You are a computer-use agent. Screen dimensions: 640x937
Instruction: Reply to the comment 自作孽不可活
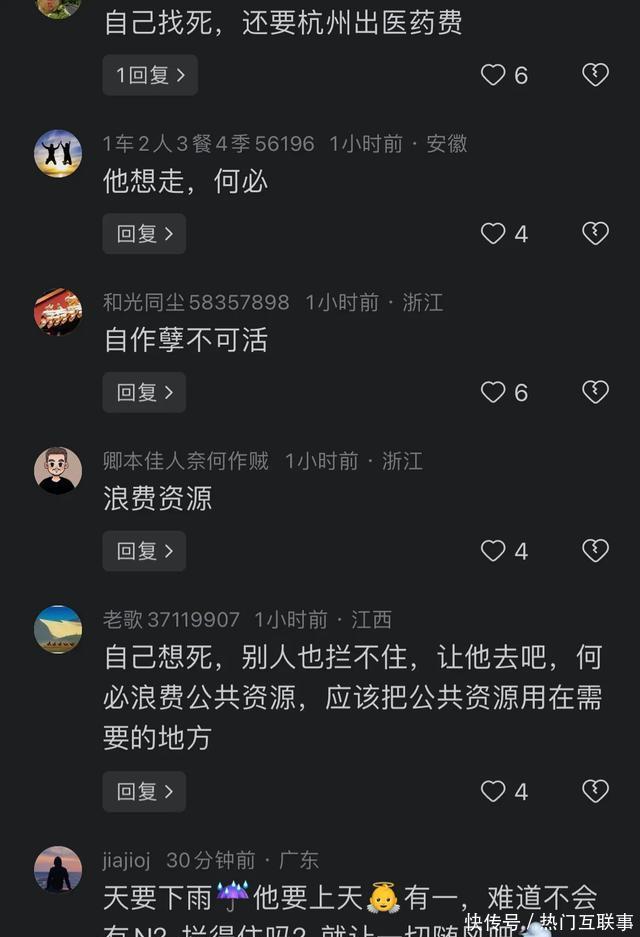point(145,393)
